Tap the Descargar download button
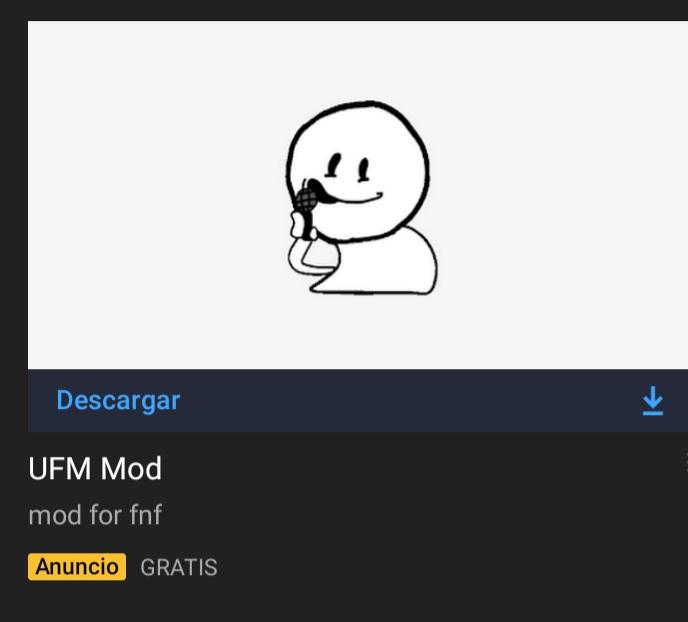The image size is (688, 622). coord(118,401)
